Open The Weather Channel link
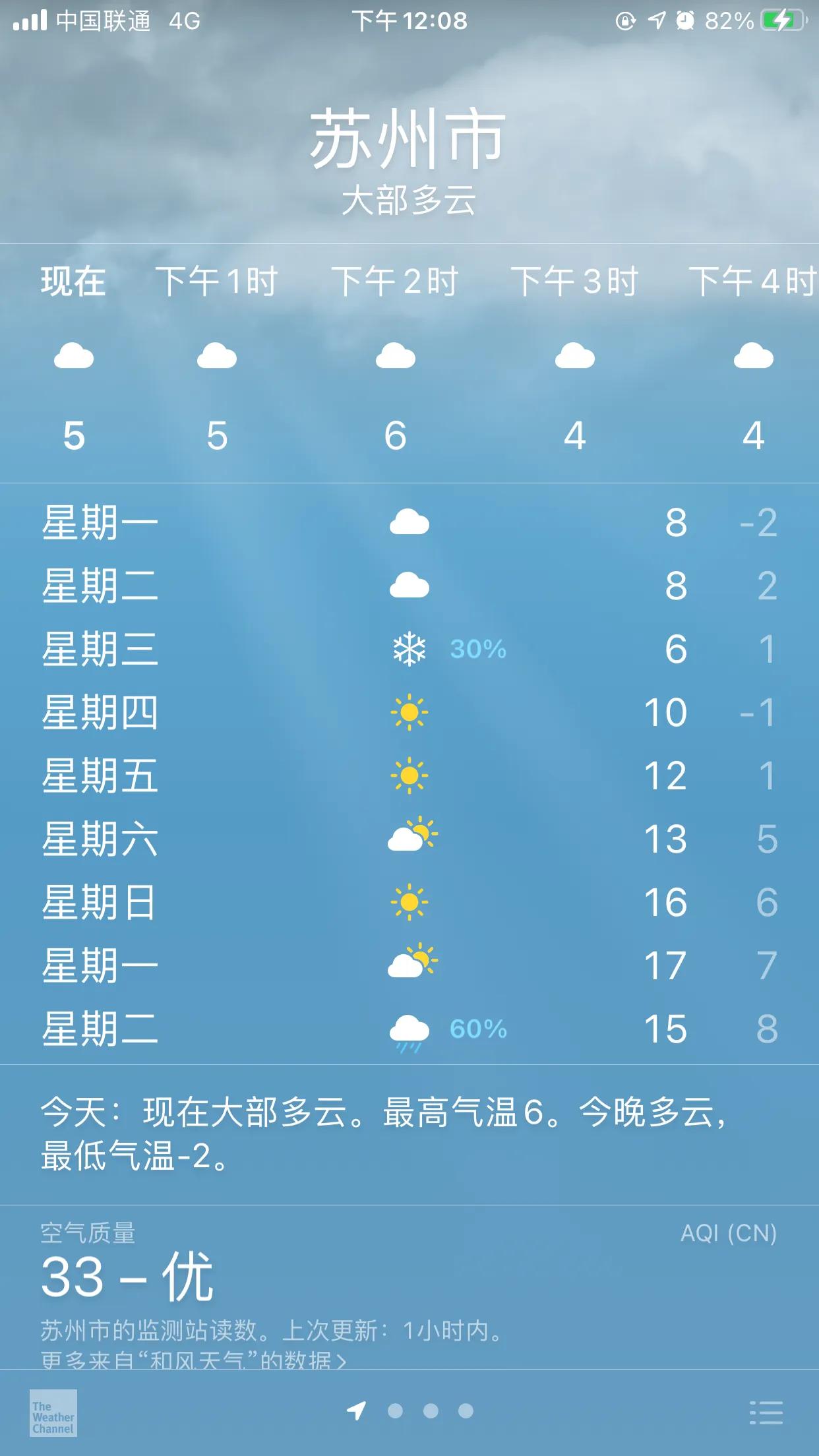The width and height of the screenshot is (819, 1456). coord(53,1412)
